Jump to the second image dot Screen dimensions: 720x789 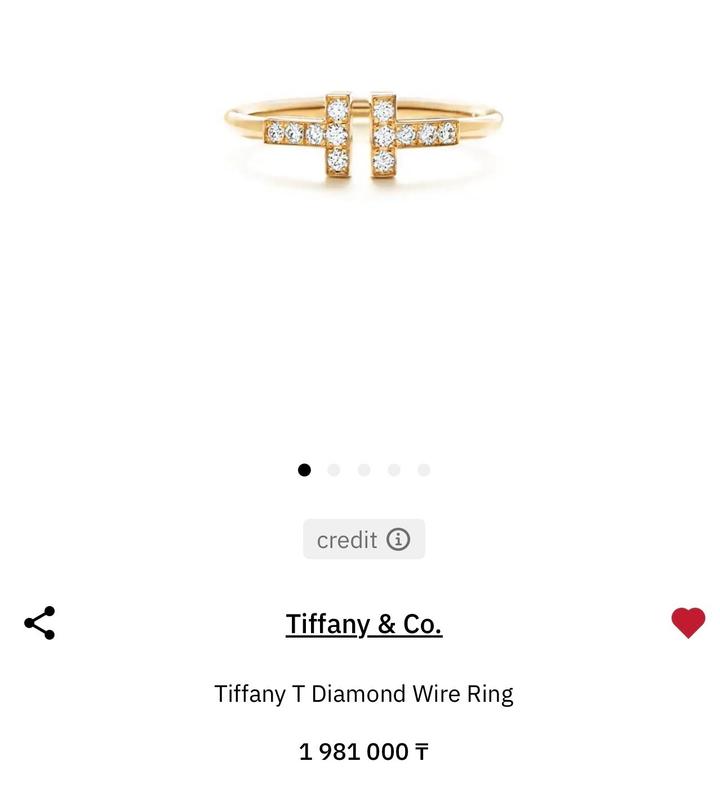coord(334,470)
